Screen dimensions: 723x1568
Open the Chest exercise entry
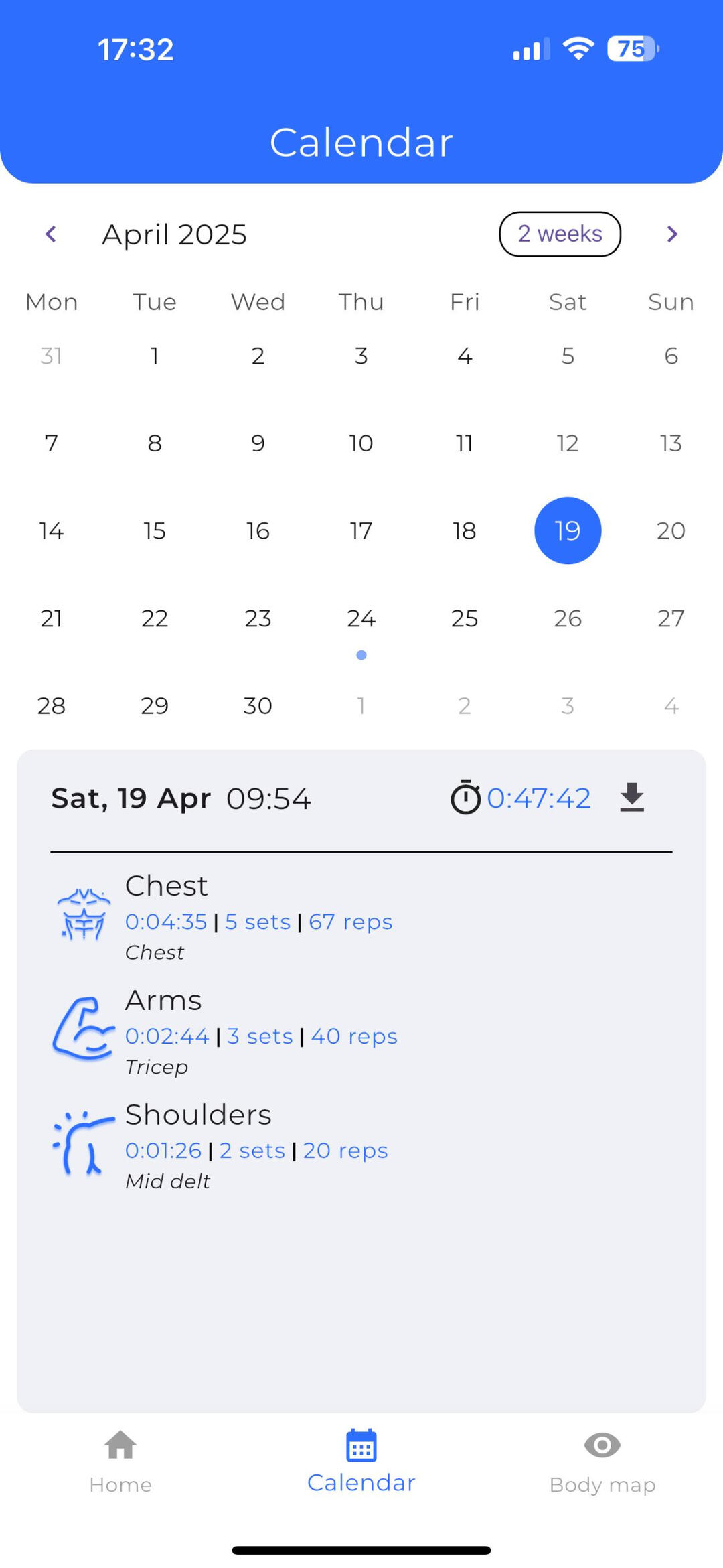[258, 917]
